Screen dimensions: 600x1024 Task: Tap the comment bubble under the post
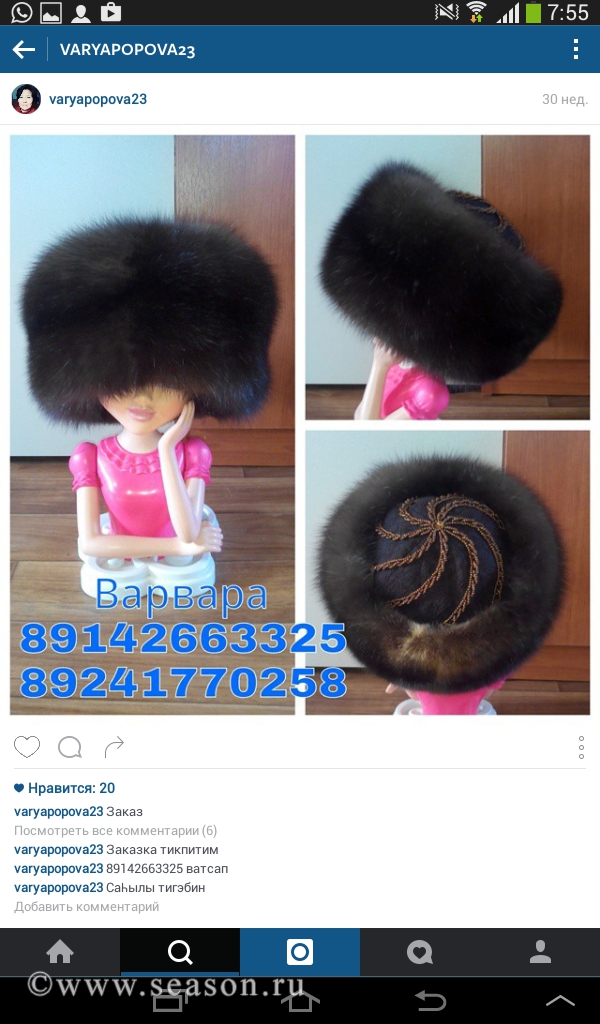coord(70,747)
